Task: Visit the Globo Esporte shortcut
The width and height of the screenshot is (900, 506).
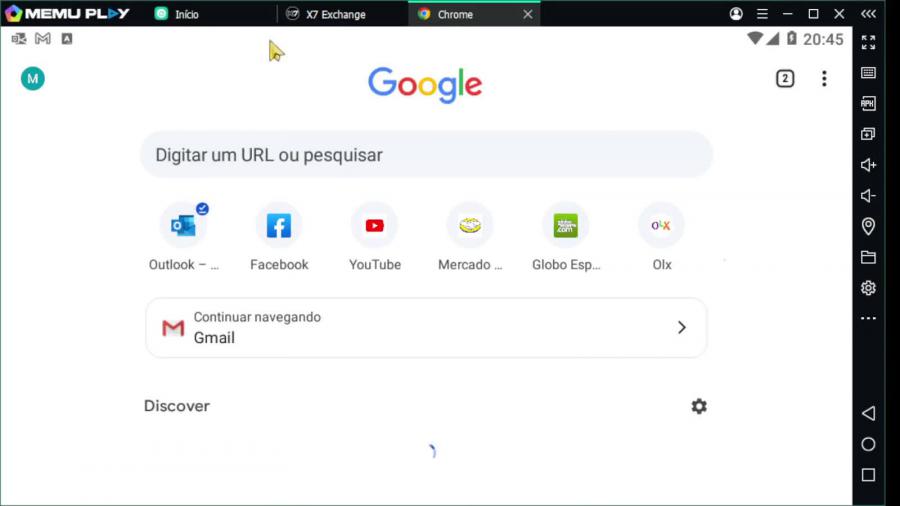Action: (x=565, y=227)
